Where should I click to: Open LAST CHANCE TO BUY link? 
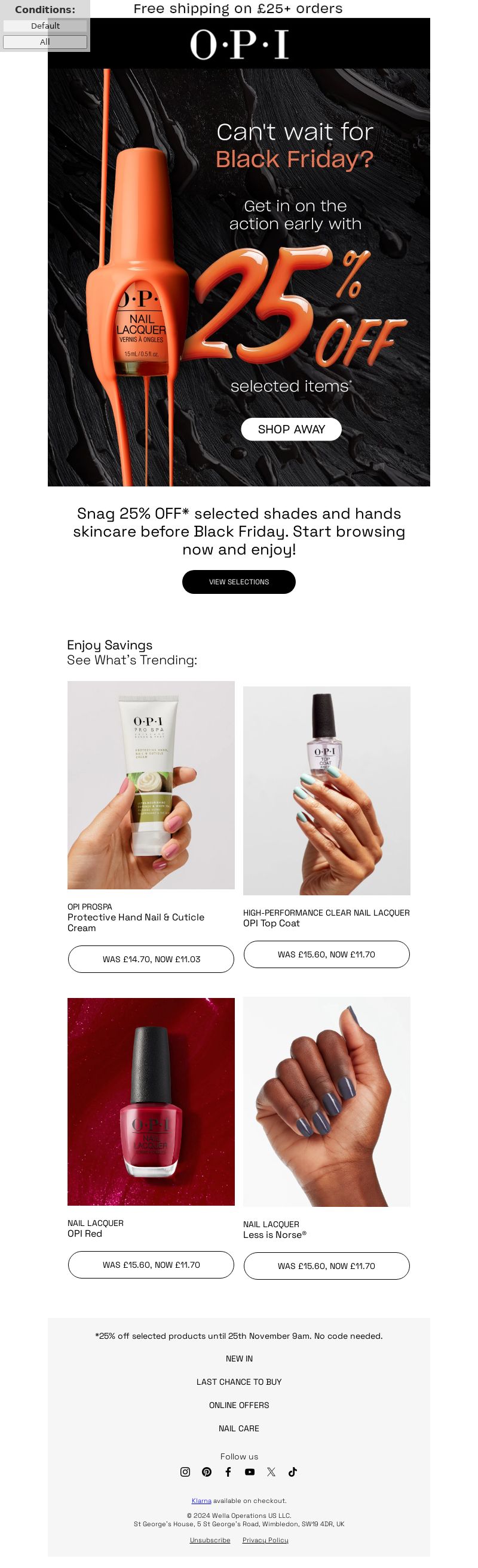click(x=239, y=1382)
